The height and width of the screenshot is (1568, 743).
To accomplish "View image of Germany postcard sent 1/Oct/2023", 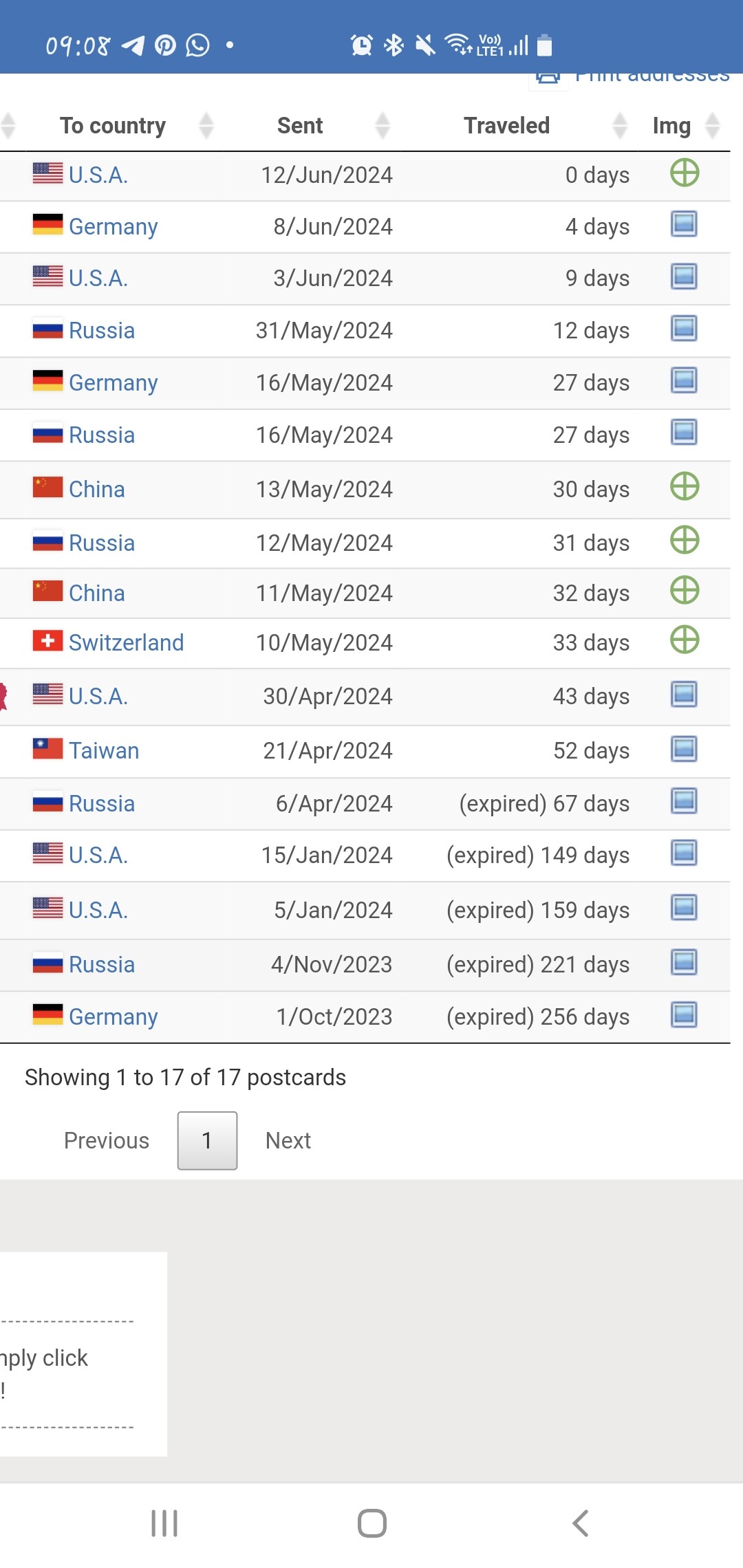I will click(684, 1014).
